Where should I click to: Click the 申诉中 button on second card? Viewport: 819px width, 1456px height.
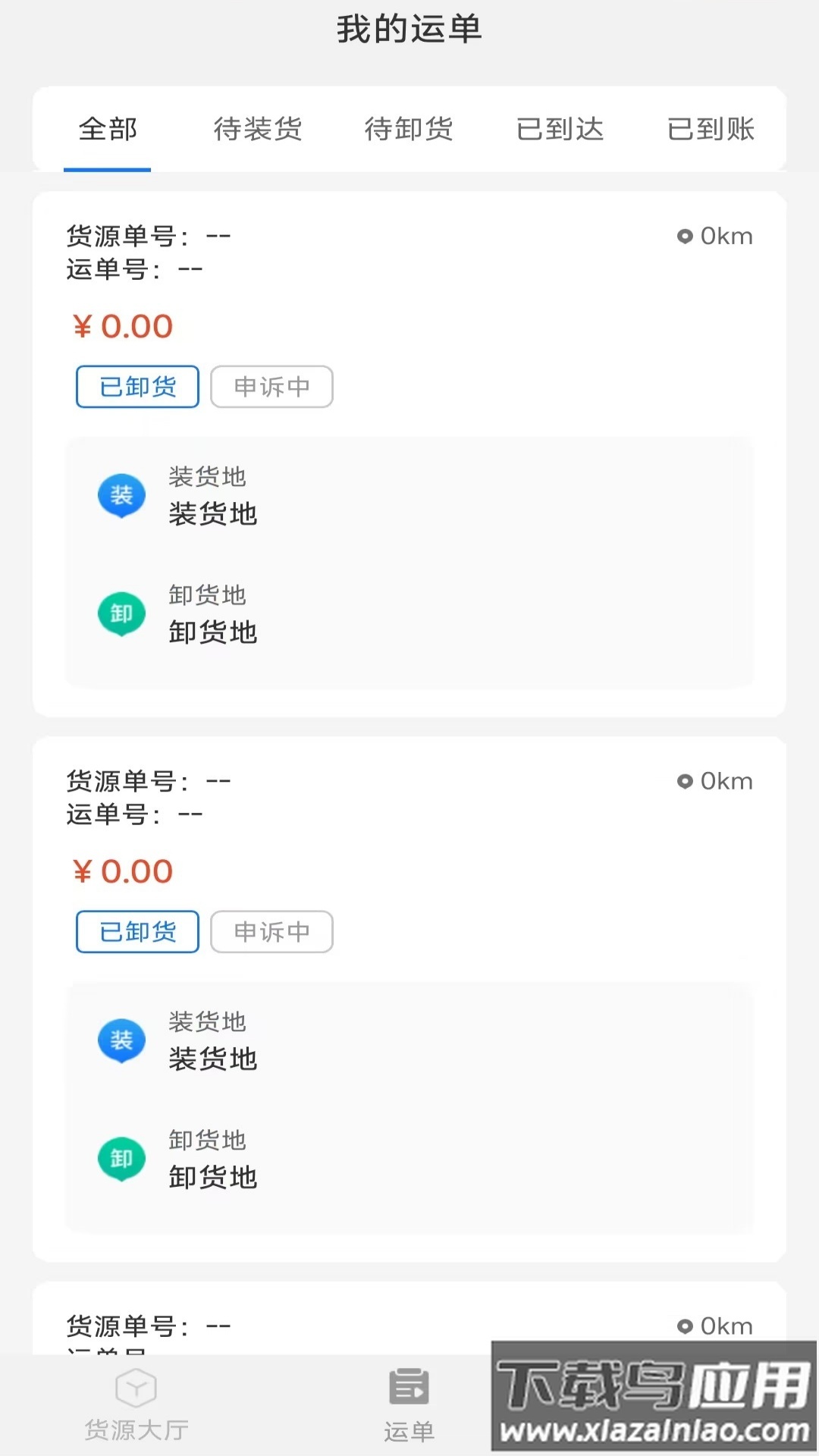(x=271, y=931)
